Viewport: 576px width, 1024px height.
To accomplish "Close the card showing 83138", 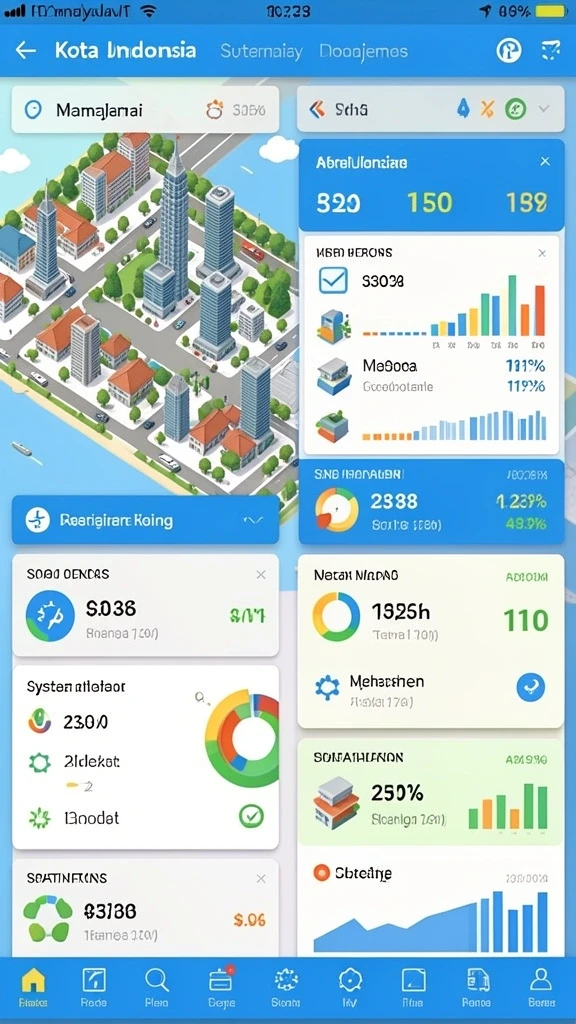I will [x=261, y=878].
